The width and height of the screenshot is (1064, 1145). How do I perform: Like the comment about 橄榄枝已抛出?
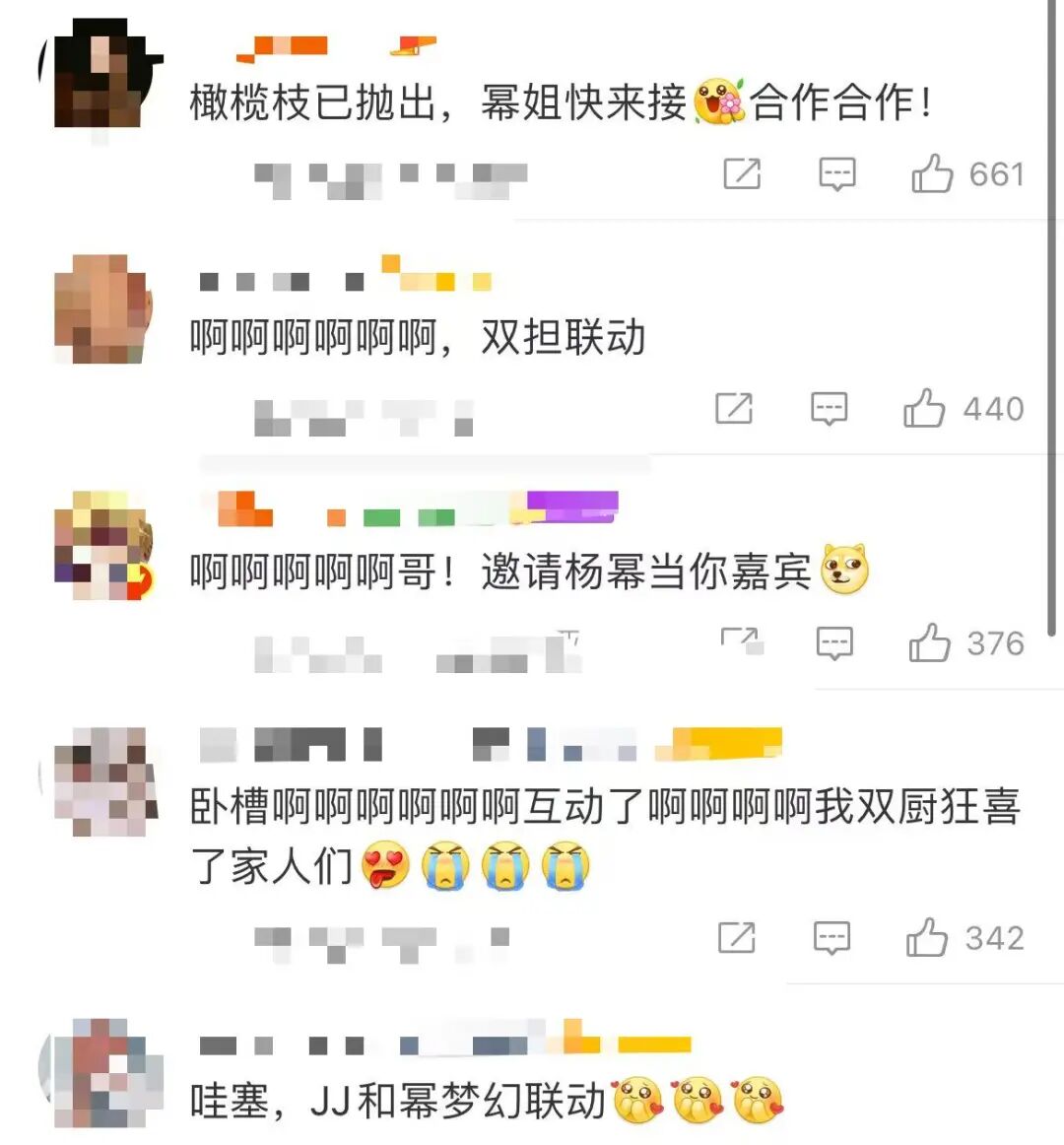click(x=932, y=174)
